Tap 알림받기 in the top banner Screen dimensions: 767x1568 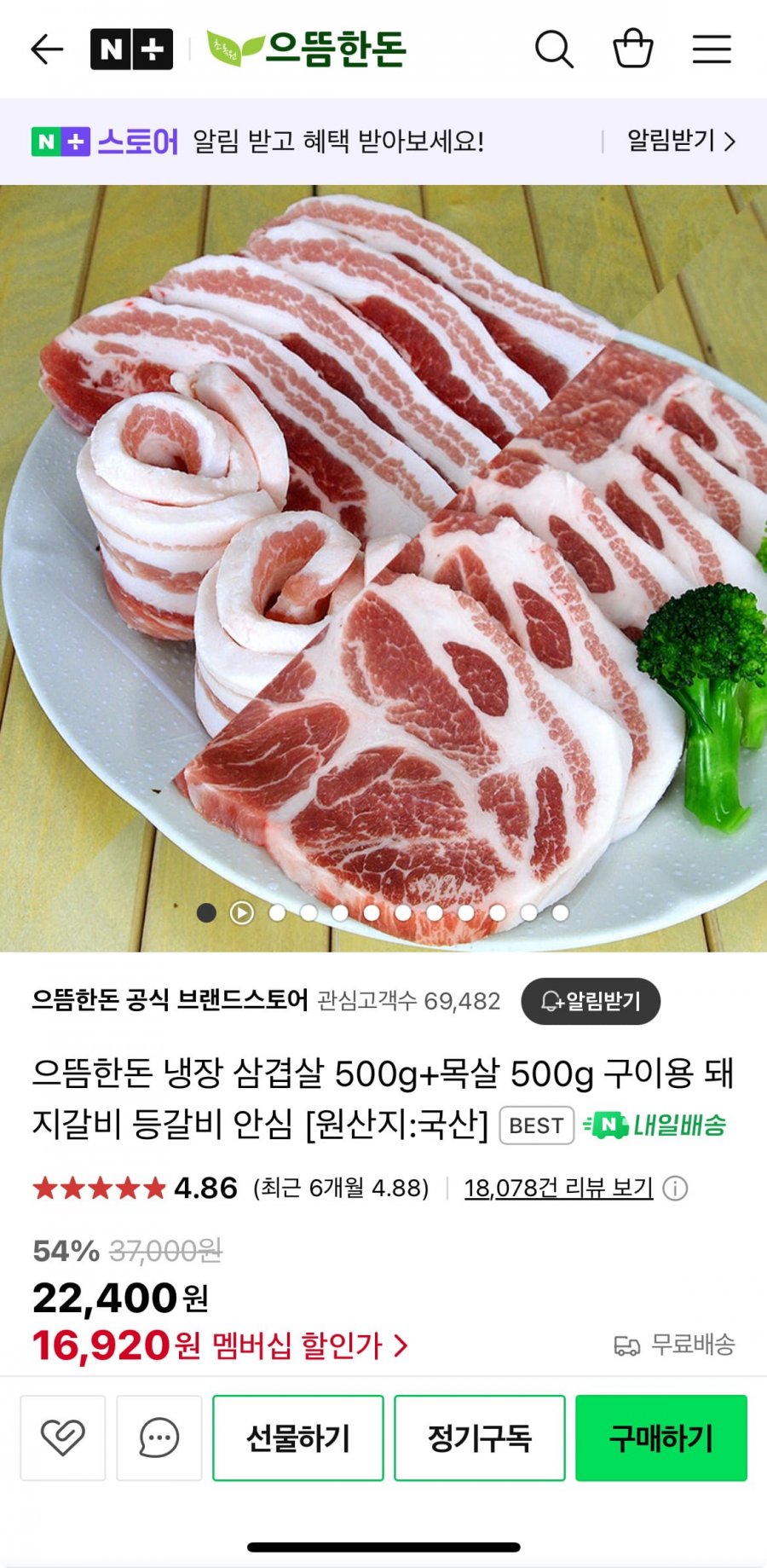[680, 142]
